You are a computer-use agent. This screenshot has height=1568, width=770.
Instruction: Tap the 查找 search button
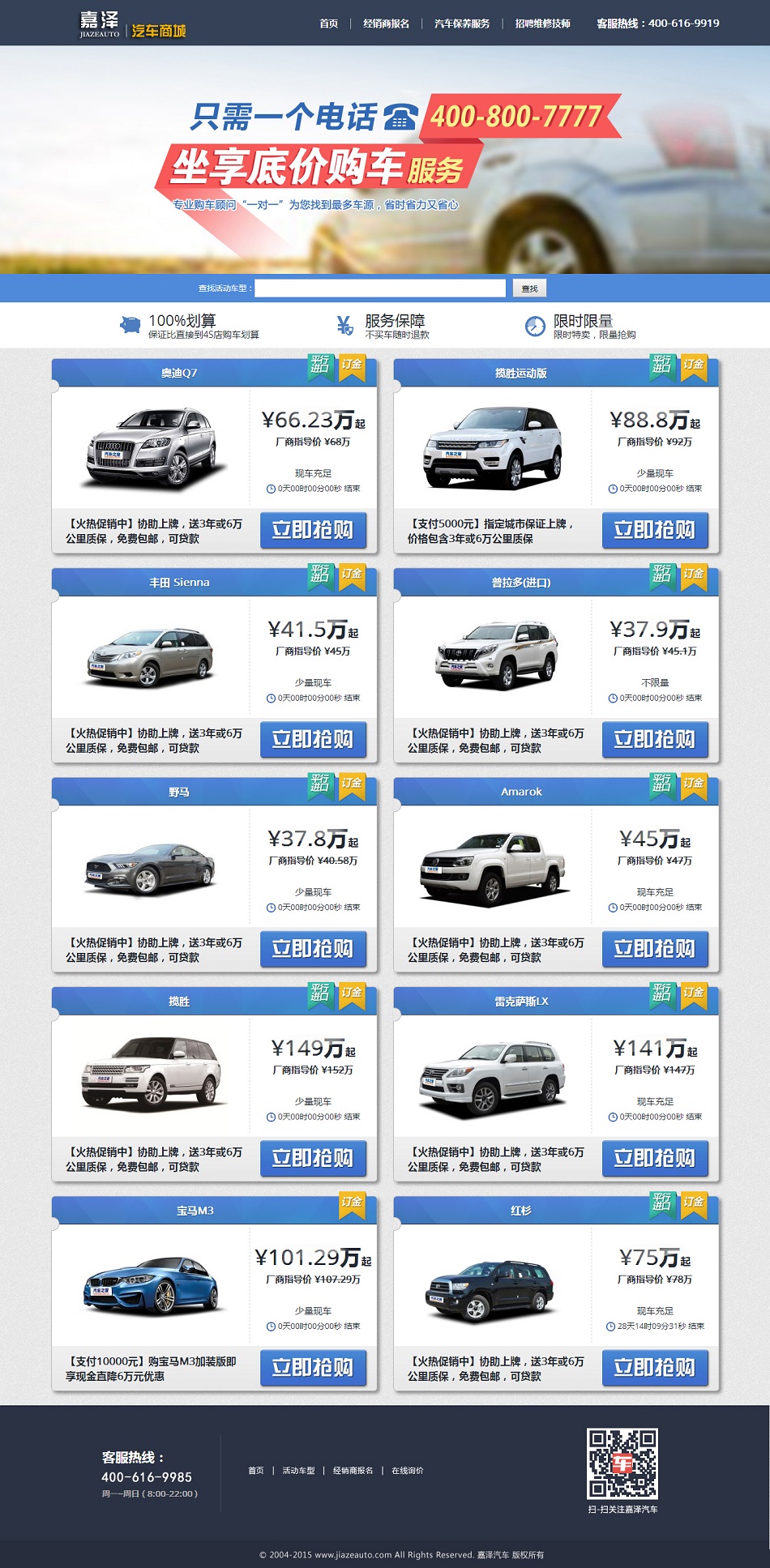pos(529,288)
